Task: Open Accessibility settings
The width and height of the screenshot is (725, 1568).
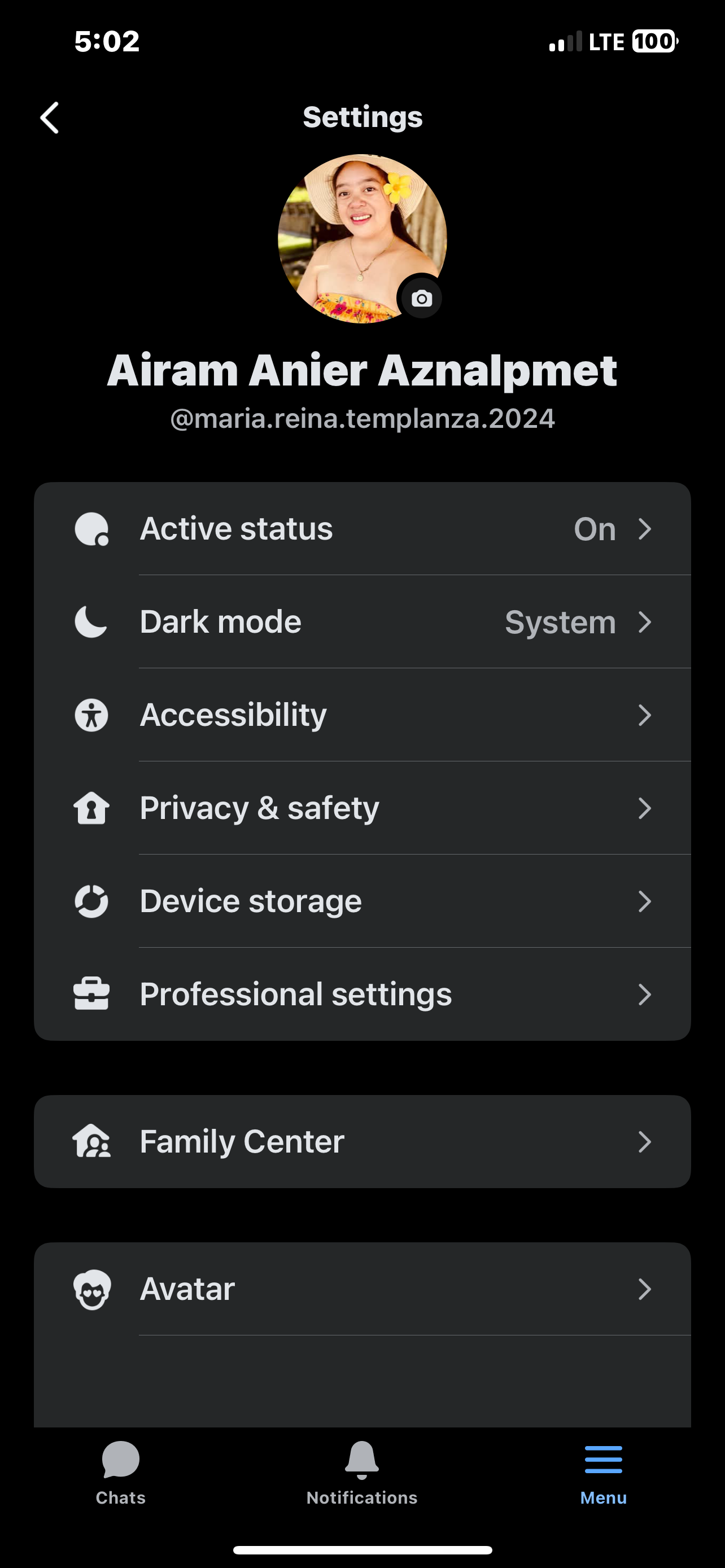Action: 362,715
